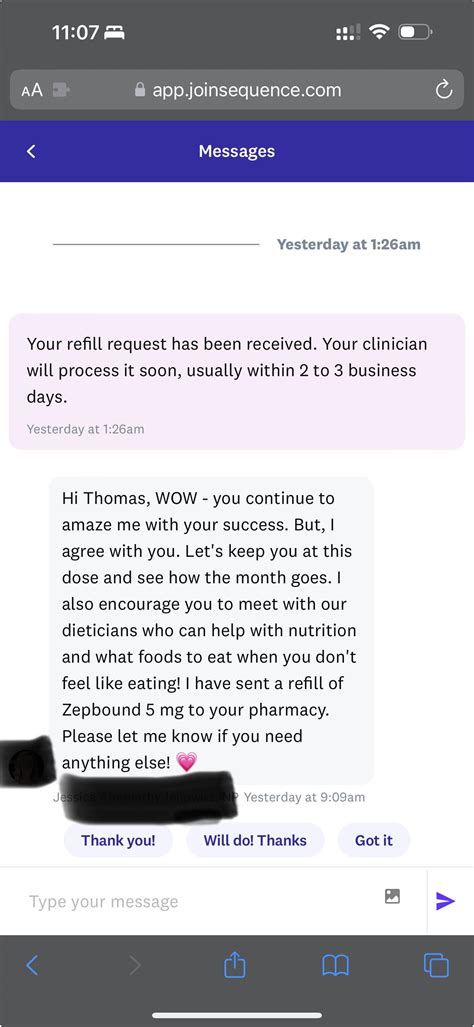Viewport: 474px width, 1027px height.
Task: Choose the "Will do! Thanks" quick reply
Action: pos(255,840)
